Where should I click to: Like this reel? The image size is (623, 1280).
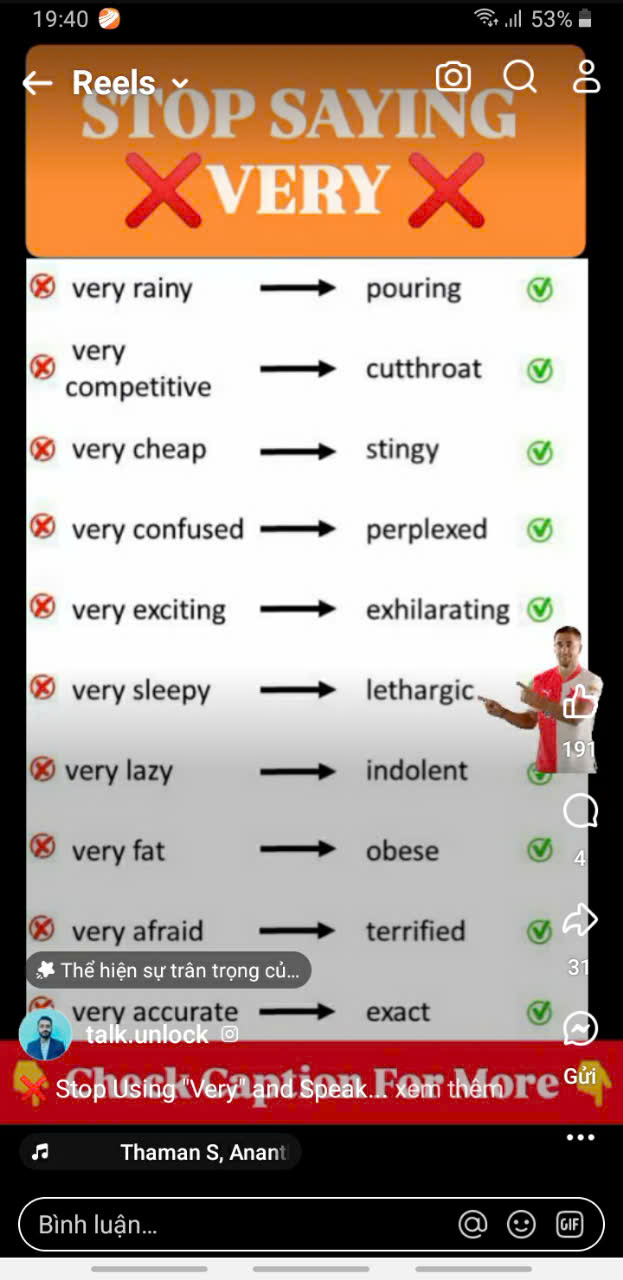pos(580,703)
